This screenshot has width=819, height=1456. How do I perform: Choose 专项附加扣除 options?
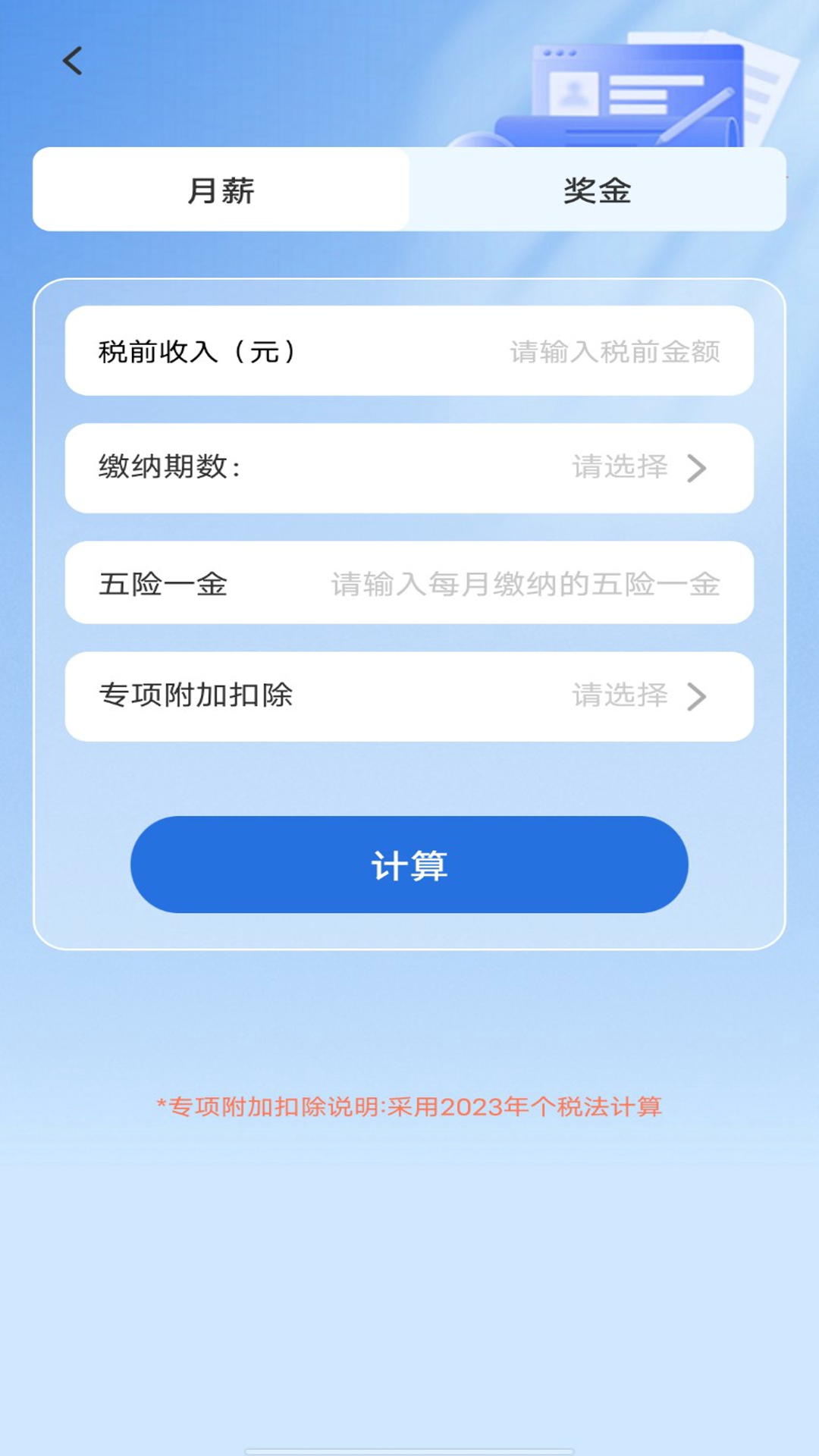(x=639, y=696)
